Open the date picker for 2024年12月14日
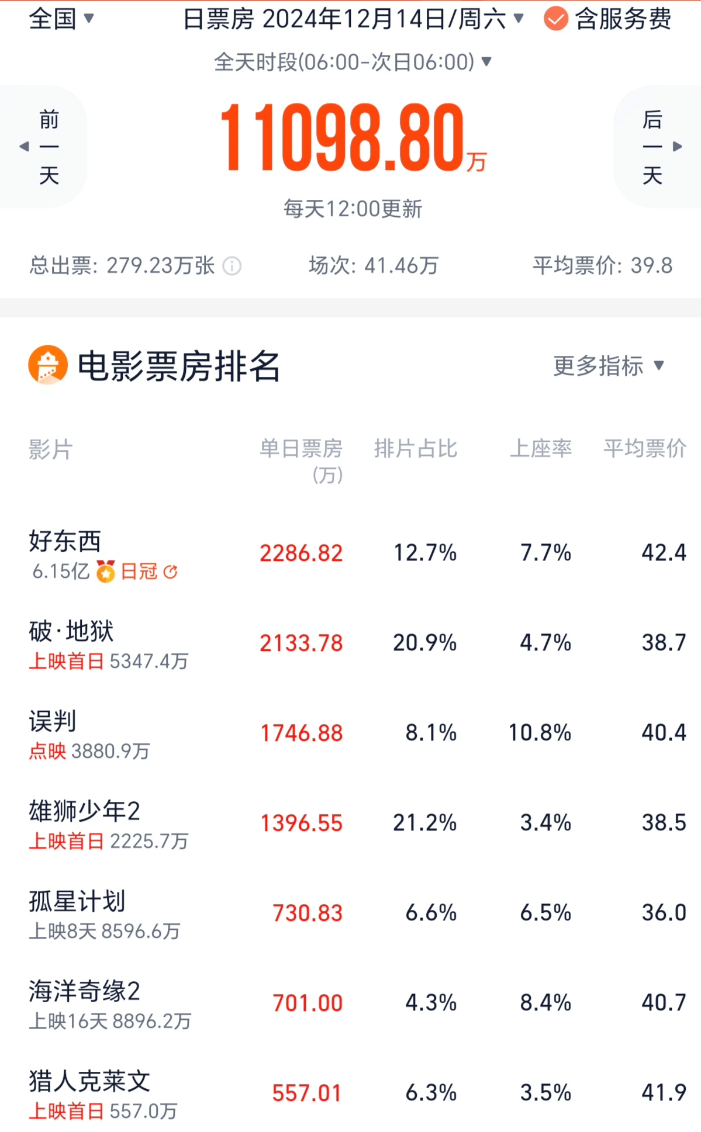Image resolution: width=701 pixels, height=1132 pixels. (x=353, y=19)
